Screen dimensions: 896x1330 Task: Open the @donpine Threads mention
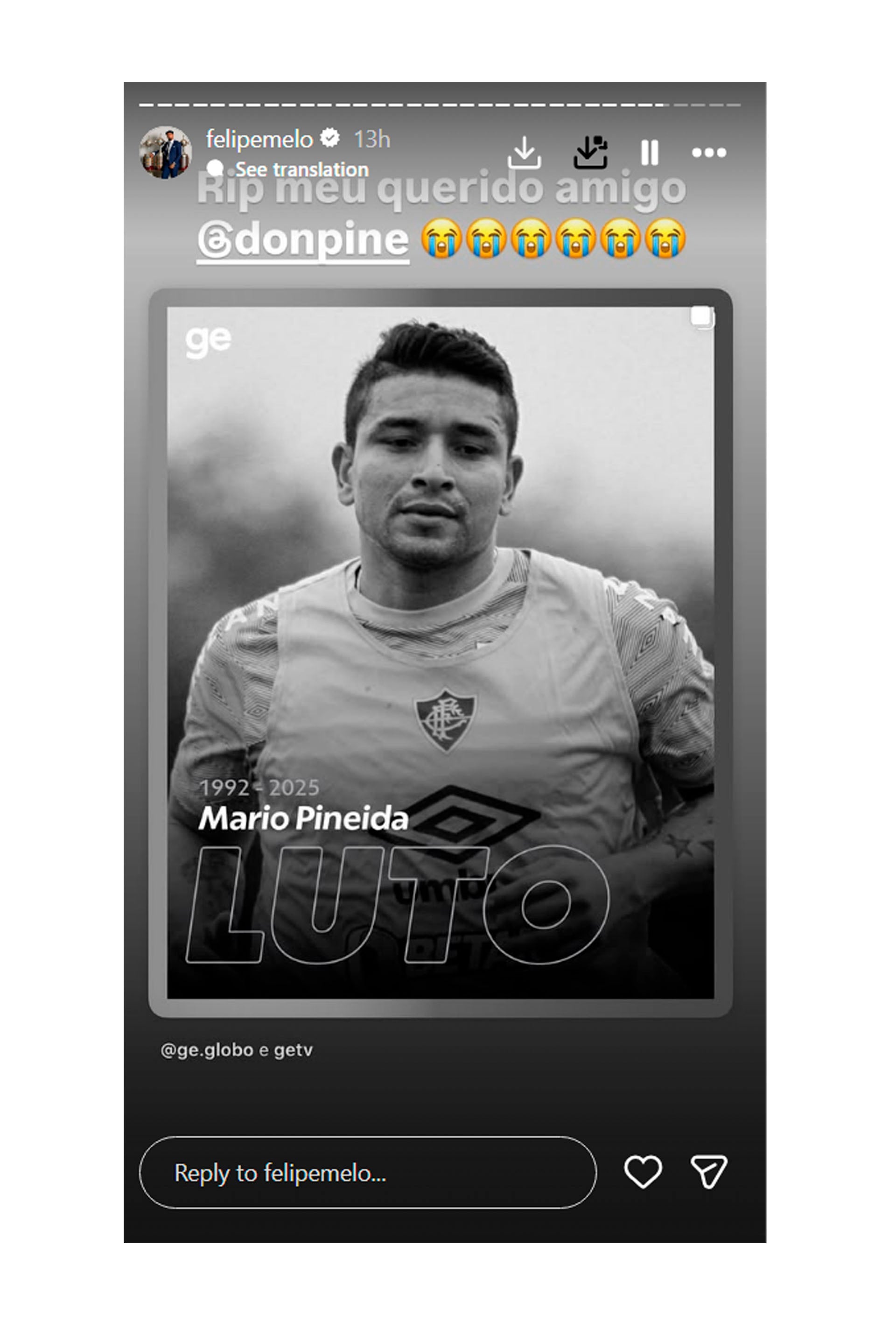click(303, 240)
